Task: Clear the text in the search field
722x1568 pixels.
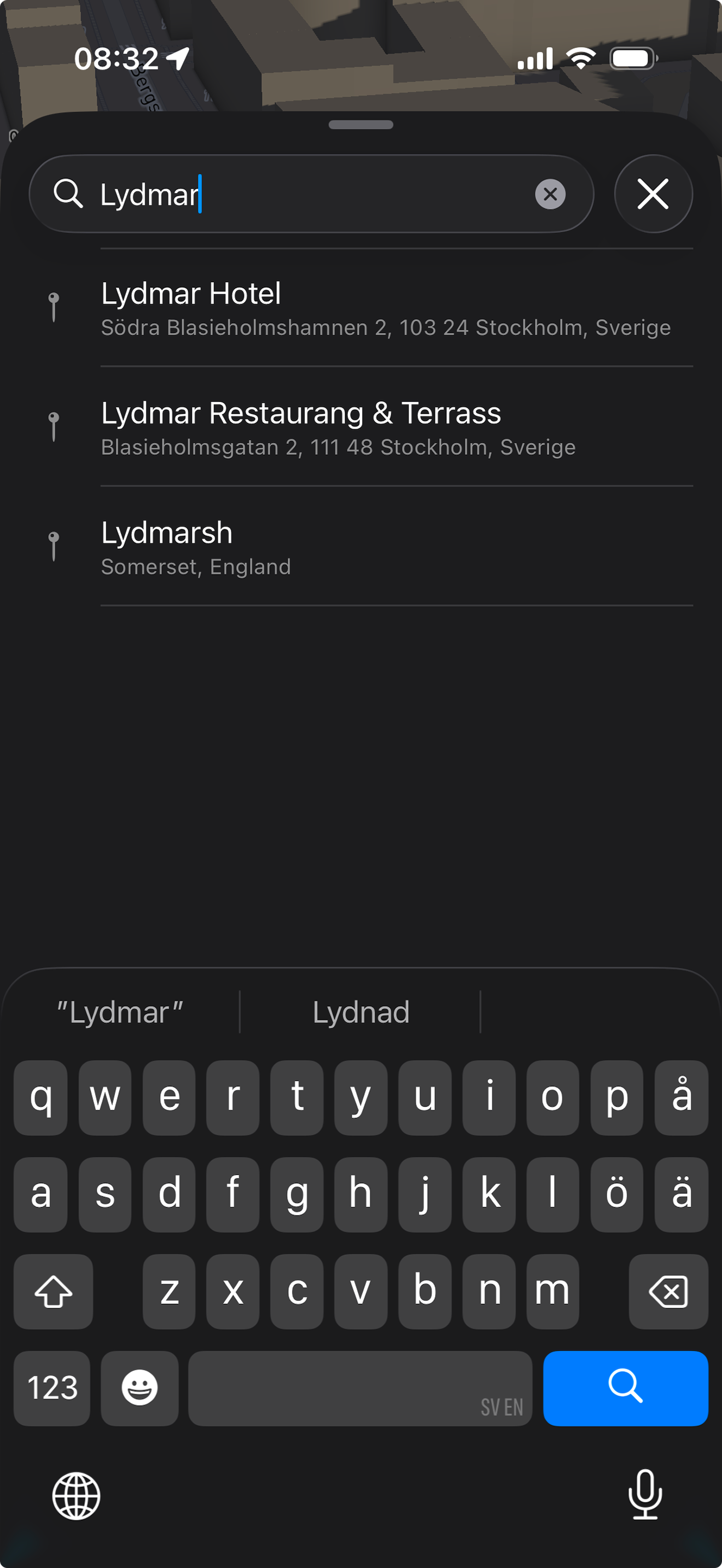Action: point(550,194)
